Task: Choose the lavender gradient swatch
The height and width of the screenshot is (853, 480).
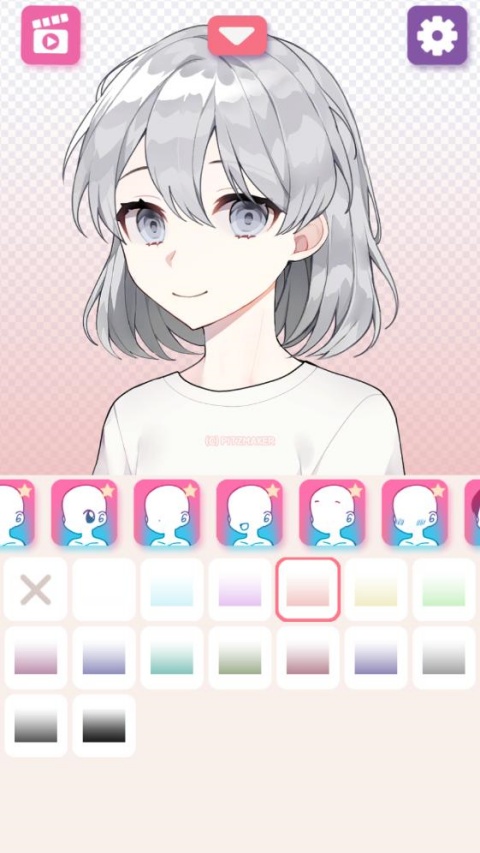Action: (x=240, y=590)
